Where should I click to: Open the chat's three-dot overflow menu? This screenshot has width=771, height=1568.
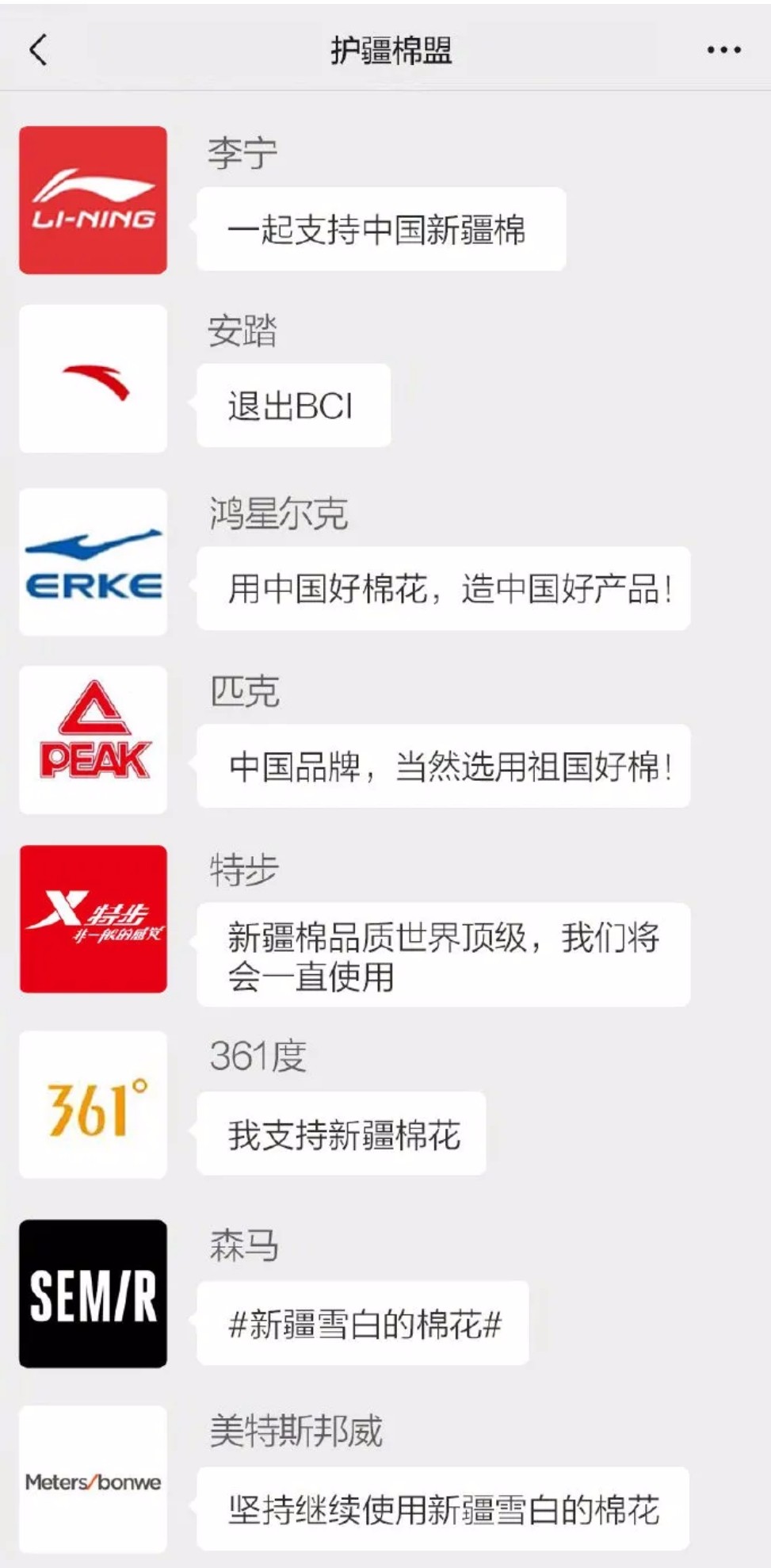(x=723, y=50)
